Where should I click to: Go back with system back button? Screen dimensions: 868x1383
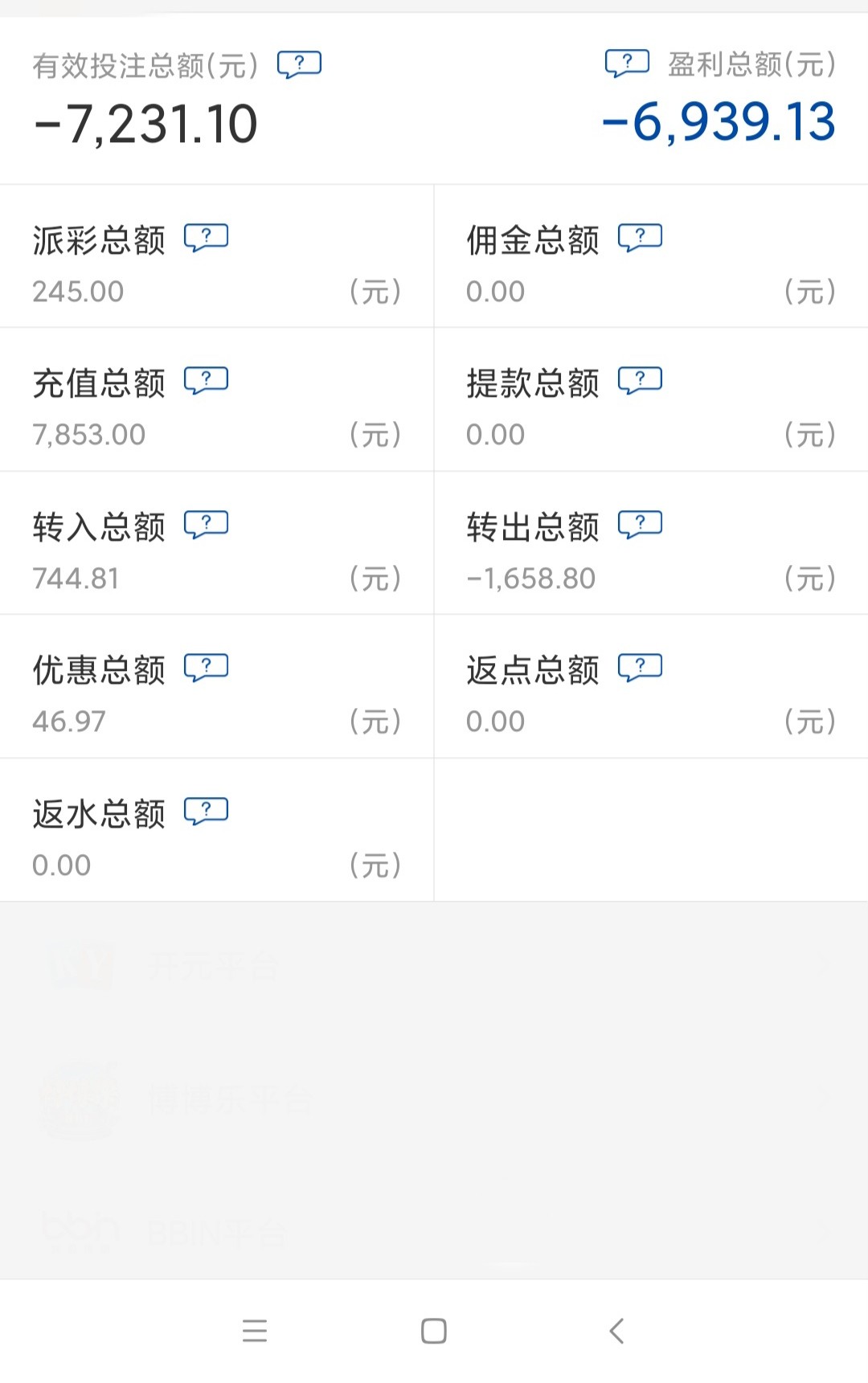616,1331
